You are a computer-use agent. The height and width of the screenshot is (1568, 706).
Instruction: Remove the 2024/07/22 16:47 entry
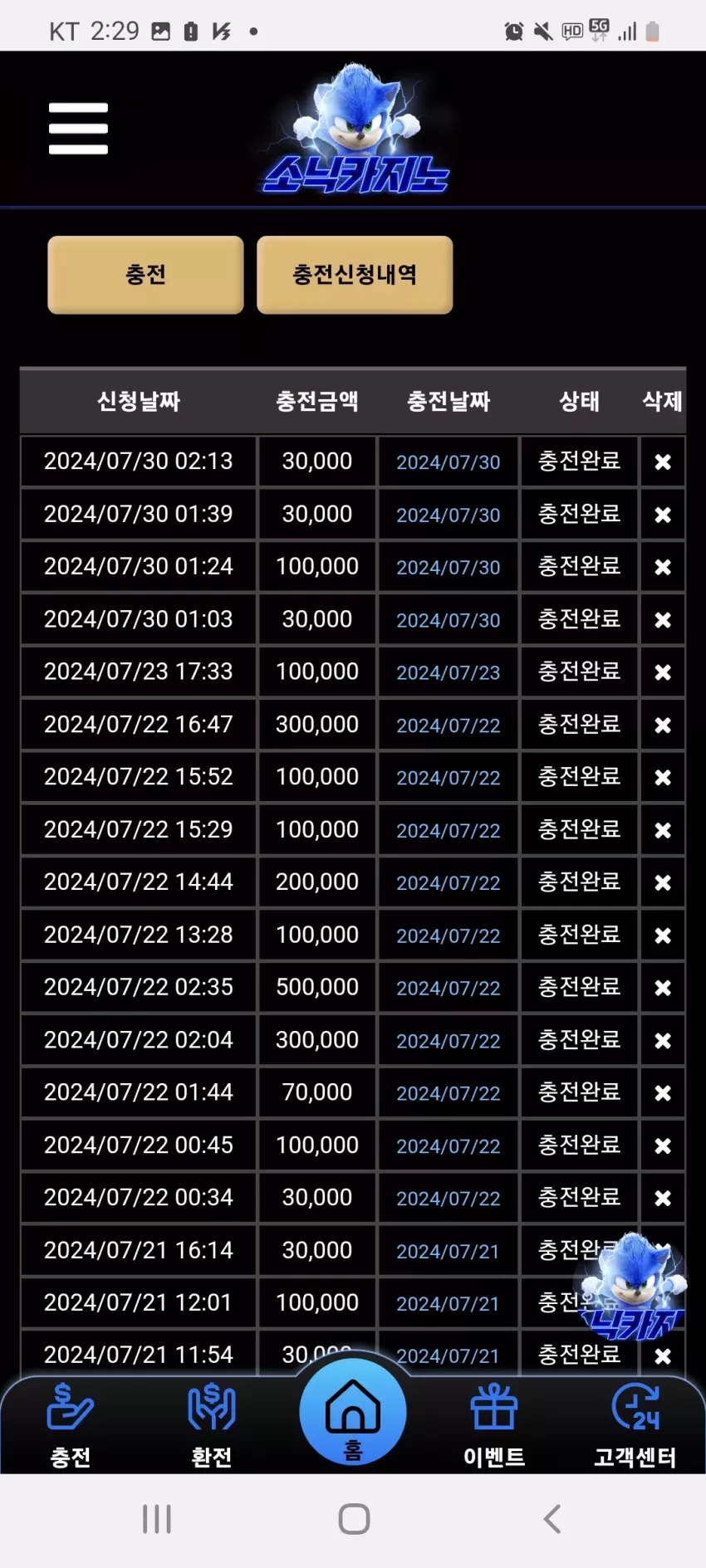662,725
